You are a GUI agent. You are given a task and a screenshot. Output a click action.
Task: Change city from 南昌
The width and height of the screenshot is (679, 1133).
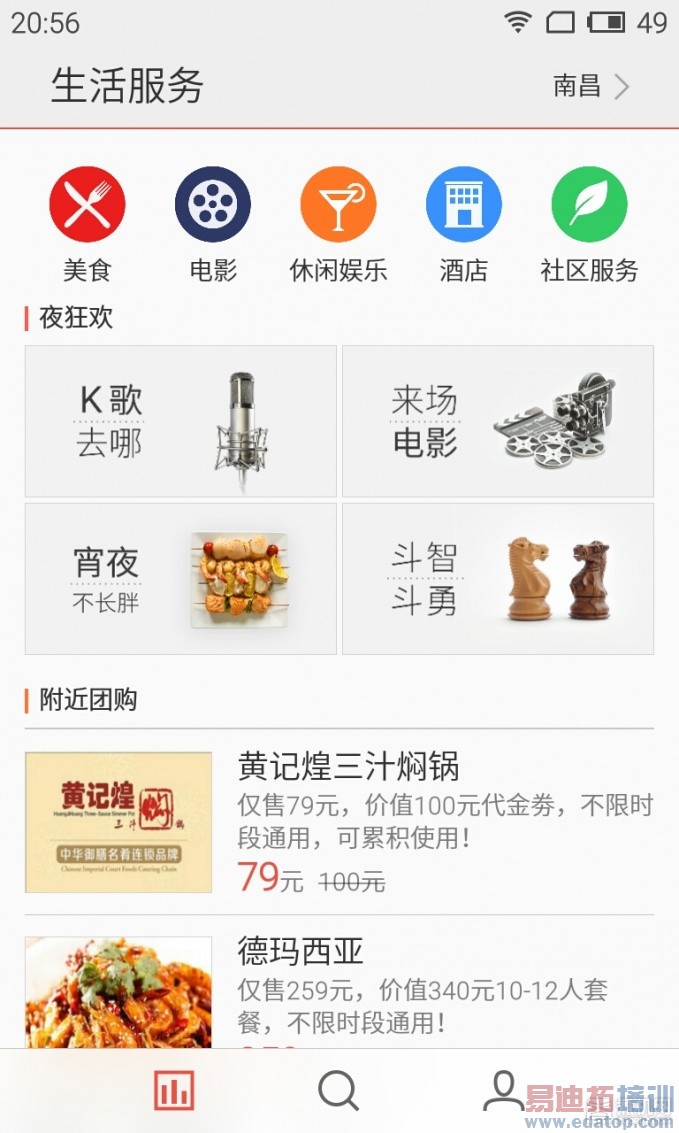[591, 86]
